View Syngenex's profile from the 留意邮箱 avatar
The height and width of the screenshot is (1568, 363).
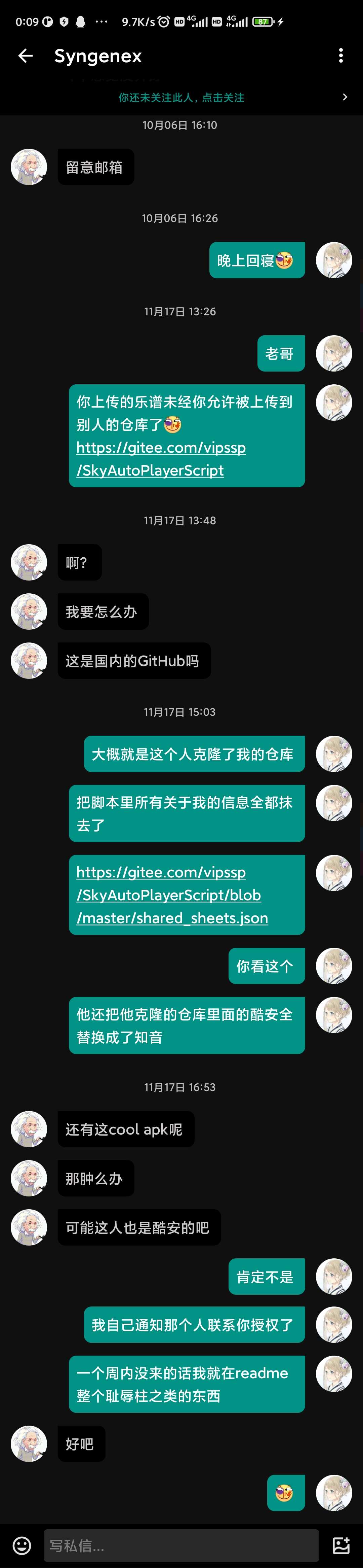point(29,167)
